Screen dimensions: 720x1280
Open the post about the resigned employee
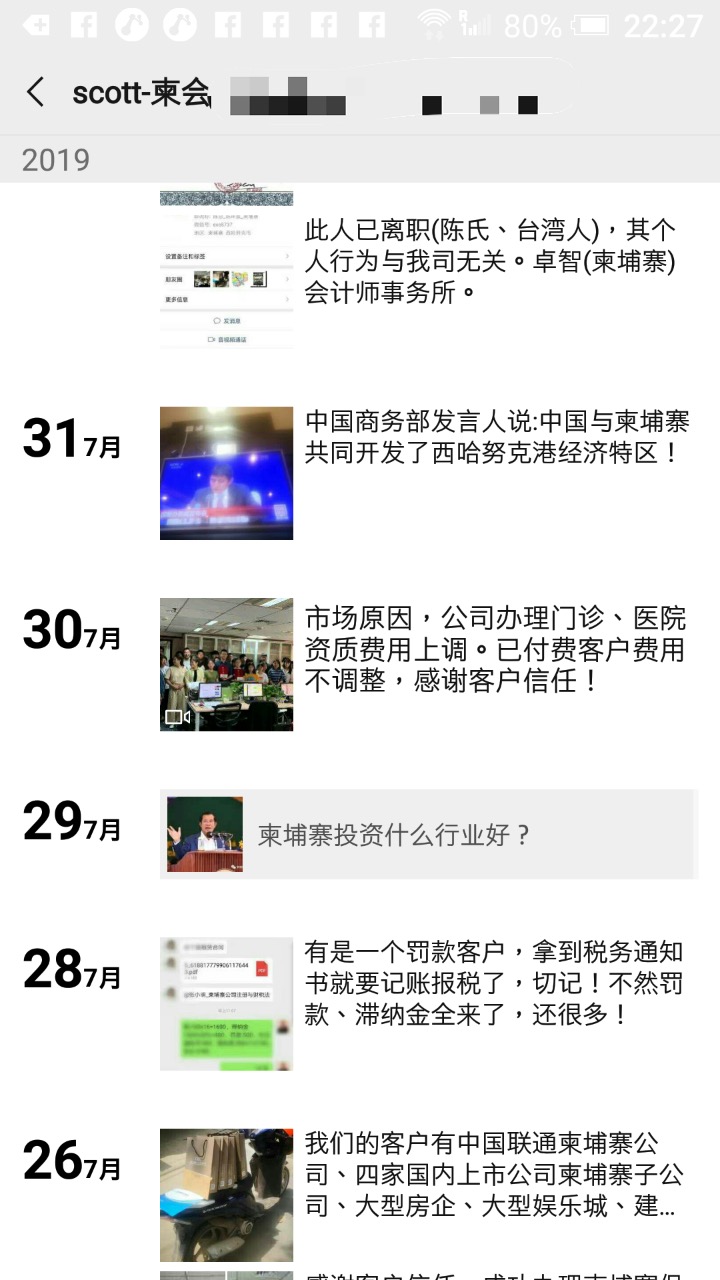pos(490,262)
